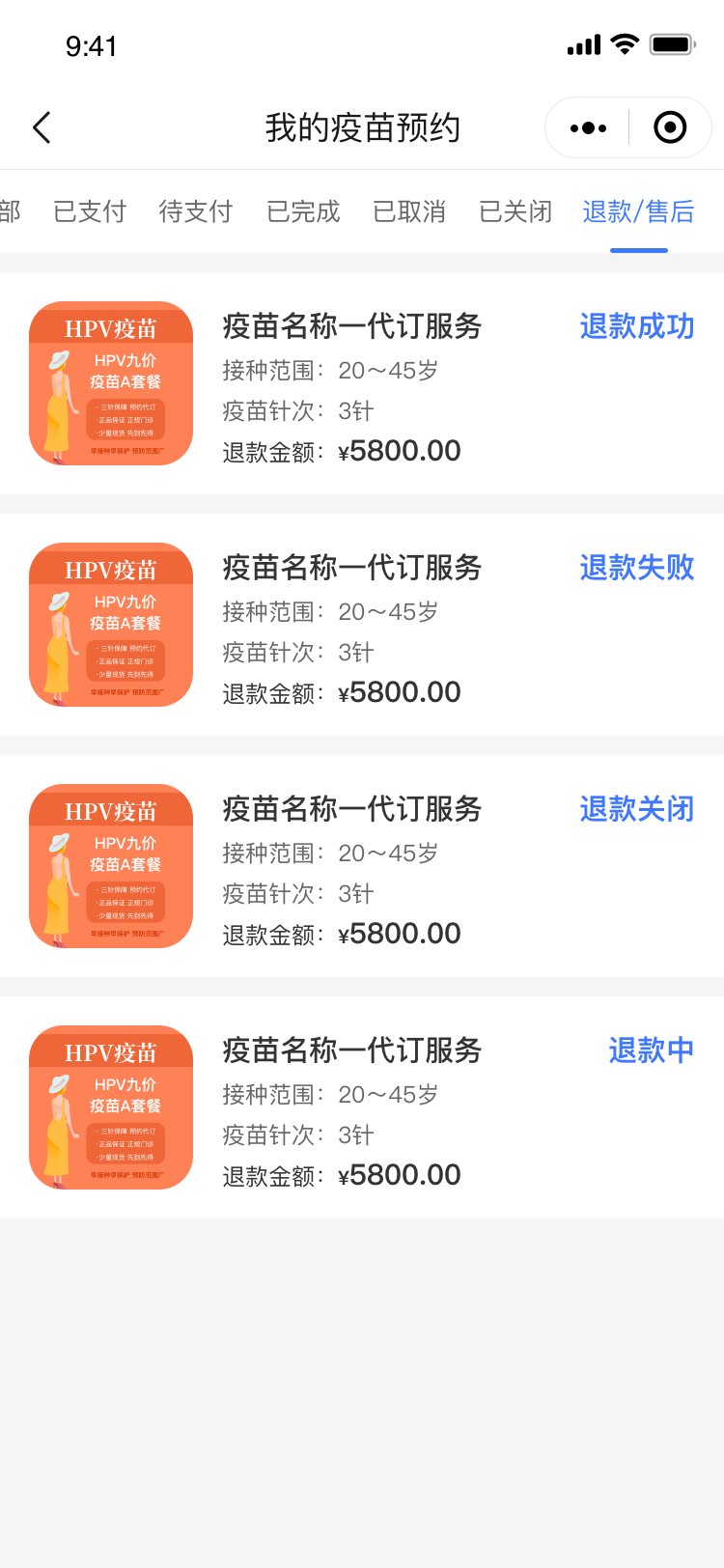Open the mini program more-options menu
This screenshot has height=1568, width=724.
[588, 127]
